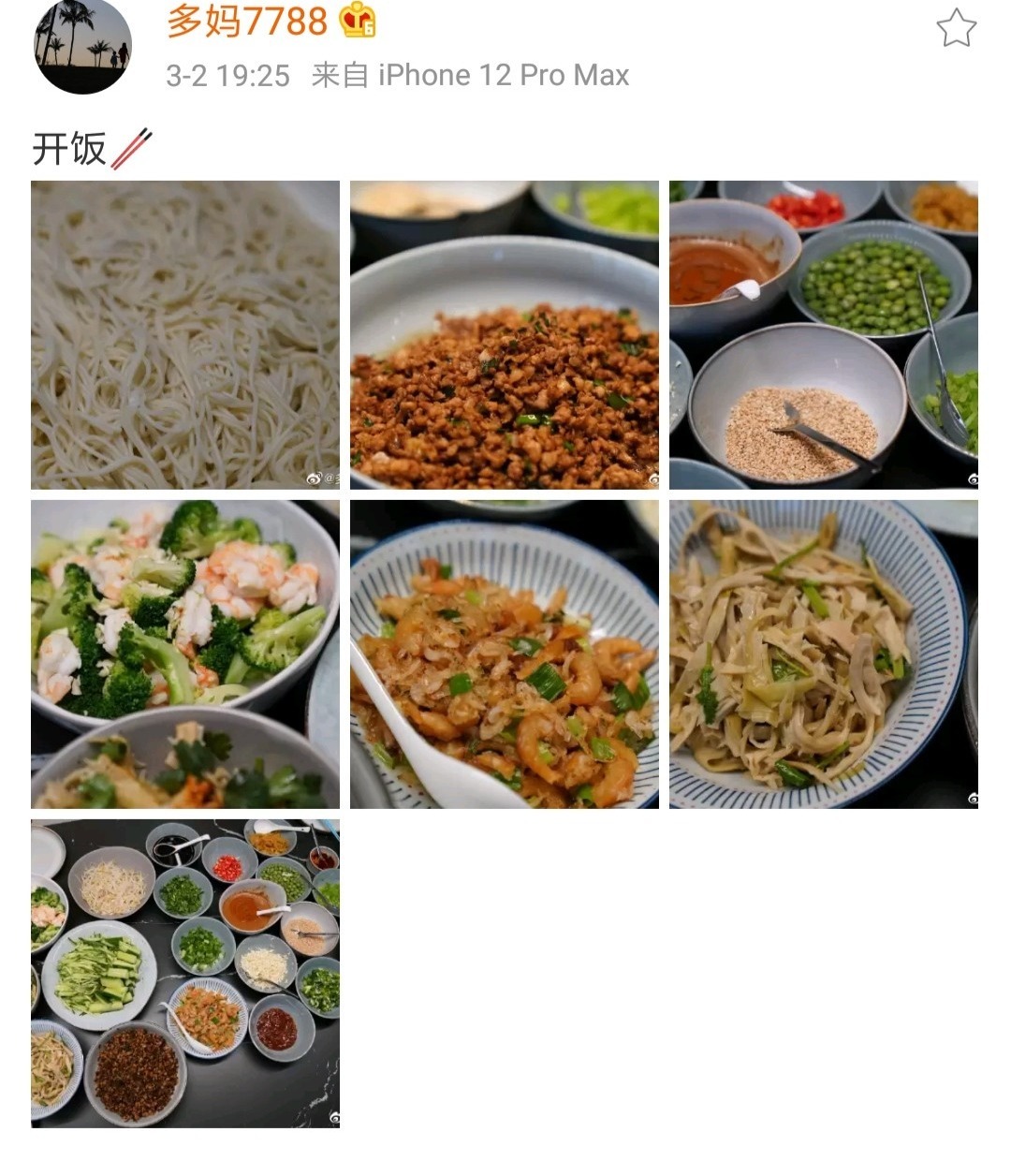Open the dried shrimp with spoon photo
1011x1176 pixels.
pyautogui.click(x=505, y=654)
